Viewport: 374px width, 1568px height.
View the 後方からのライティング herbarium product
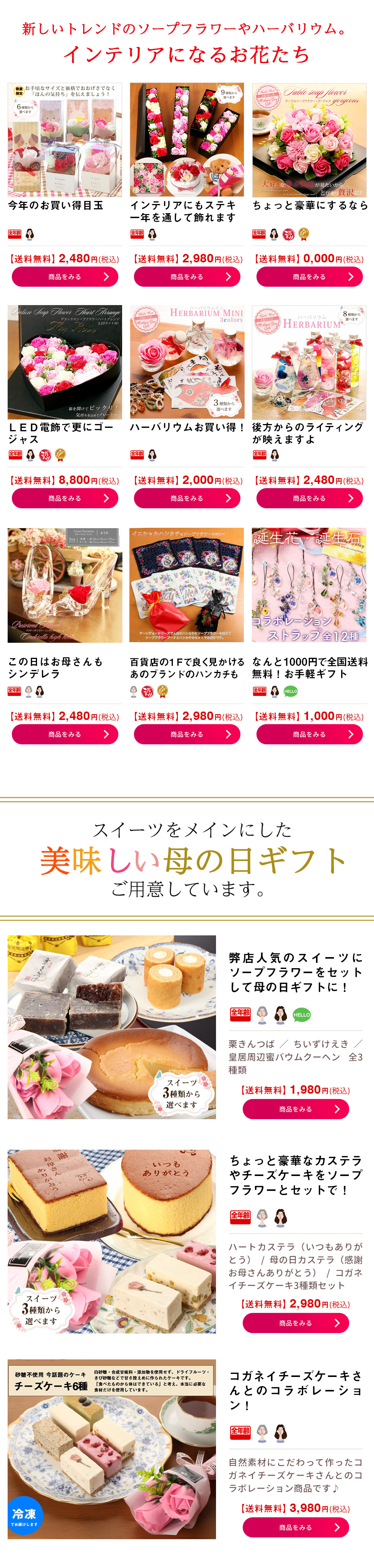pos(310,498)
